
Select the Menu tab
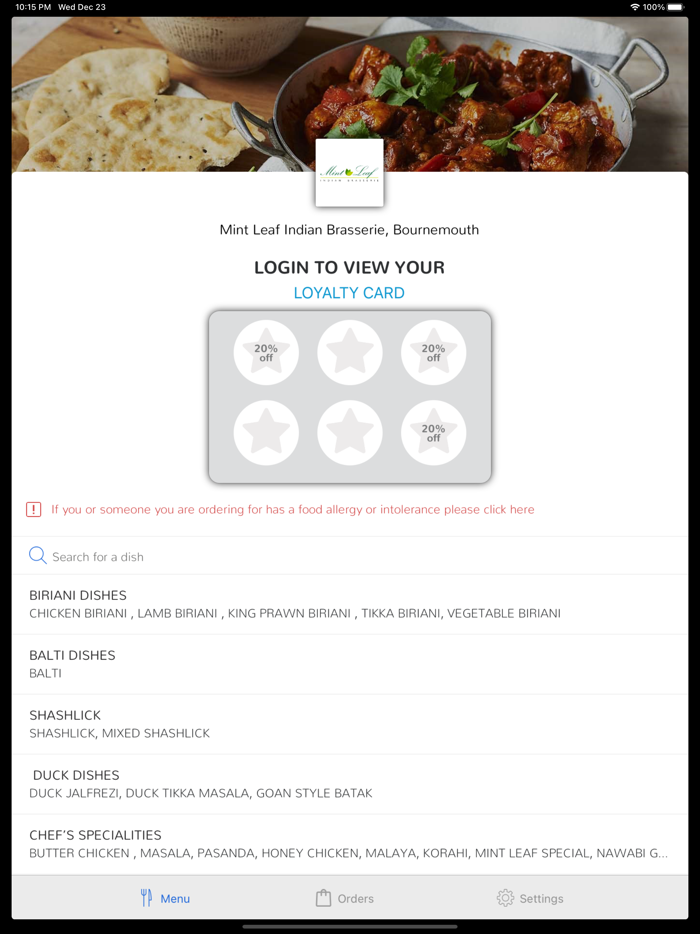click(165, 898)
